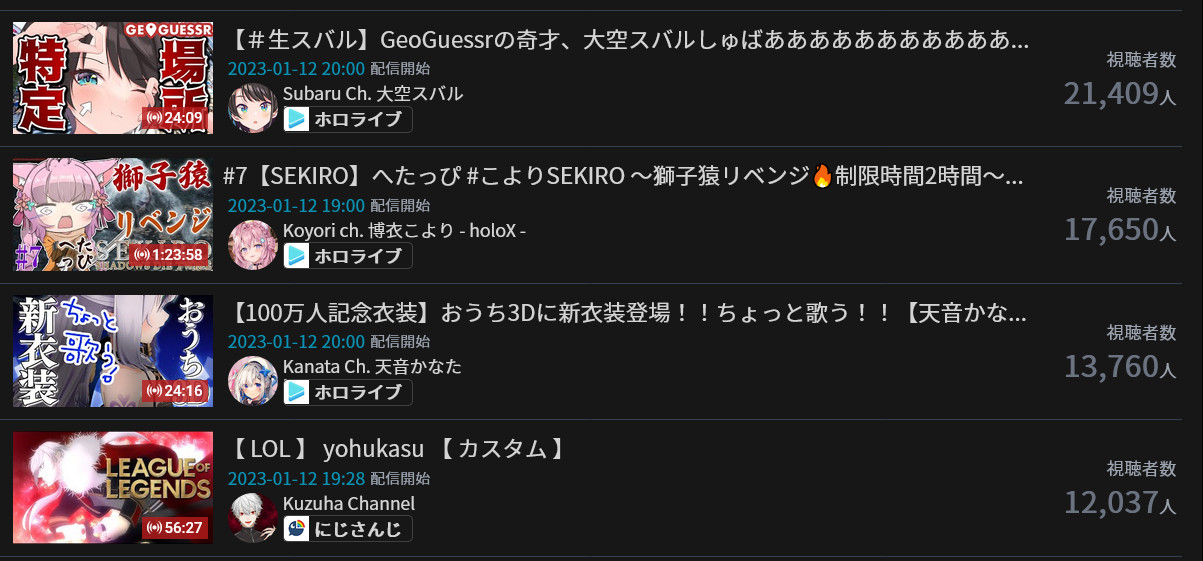Open Koyori's SEKIRO stream thumbnail
The image size is (1203, 561).
(112, 214)
